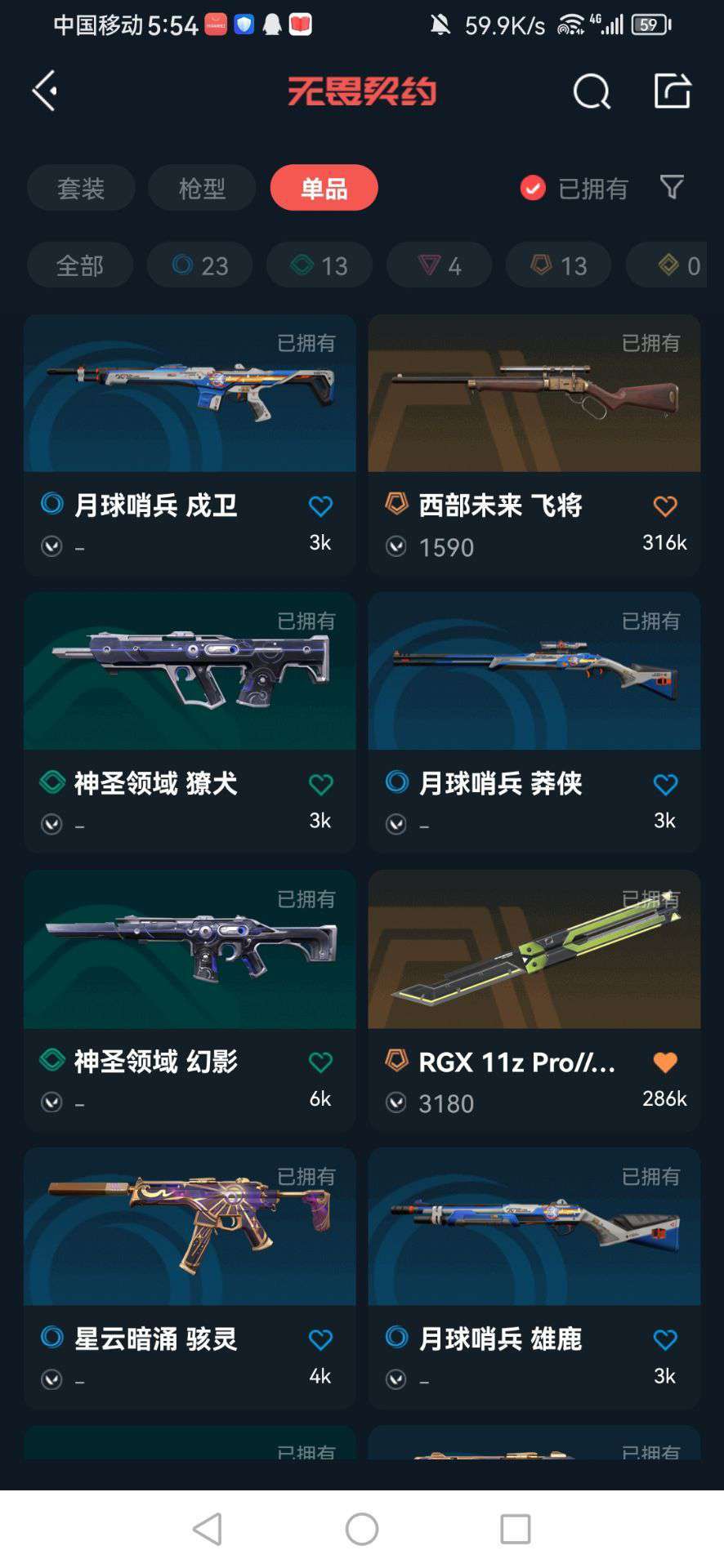Image resolution: width=724 pixels, height=1568 pixels.
Task: Unlike the RGX 11z Pro skin
Action: tap(665, 1062)
